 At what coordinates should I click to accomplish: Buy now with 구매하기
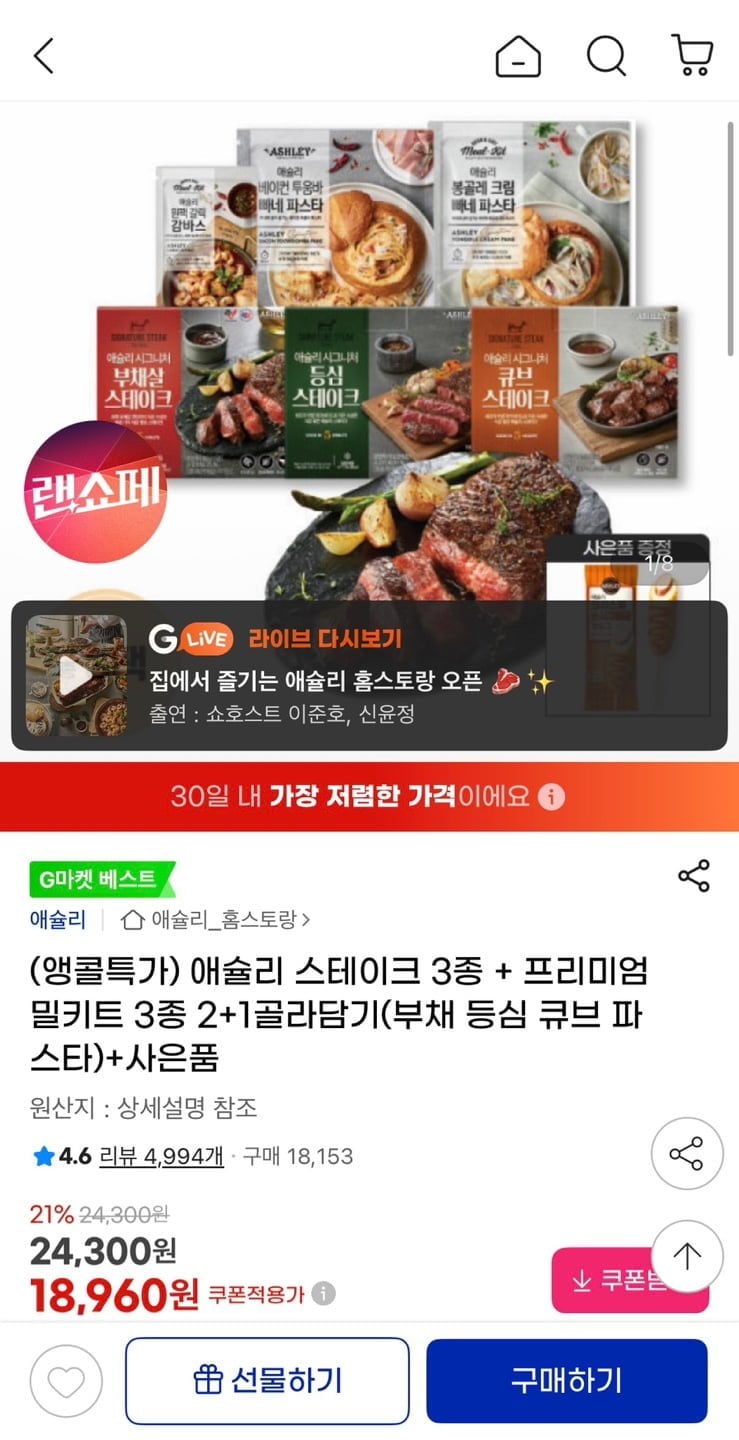(566, 1381)
